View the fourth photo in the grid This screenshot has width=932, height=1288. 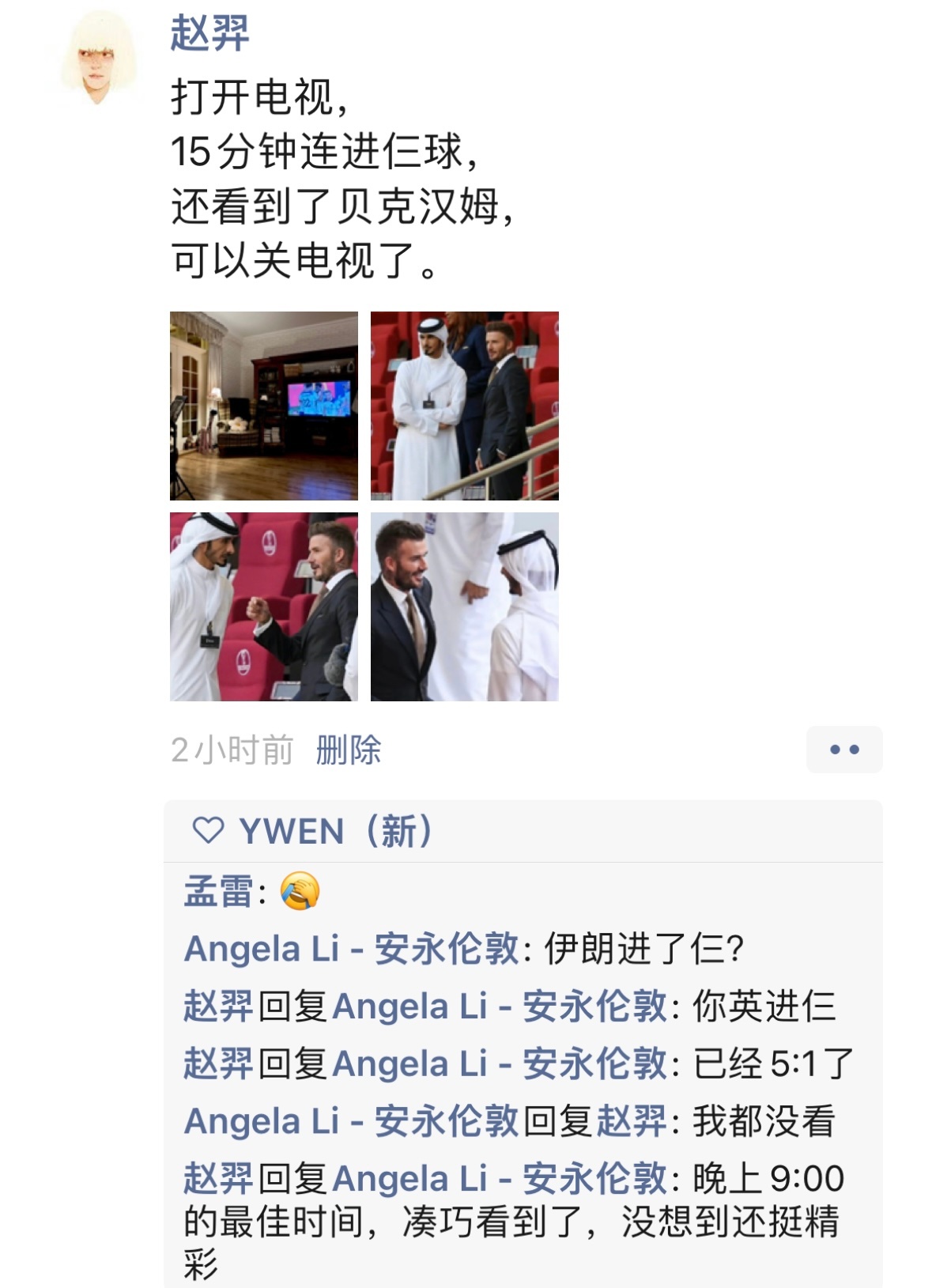tap(465, 606)
